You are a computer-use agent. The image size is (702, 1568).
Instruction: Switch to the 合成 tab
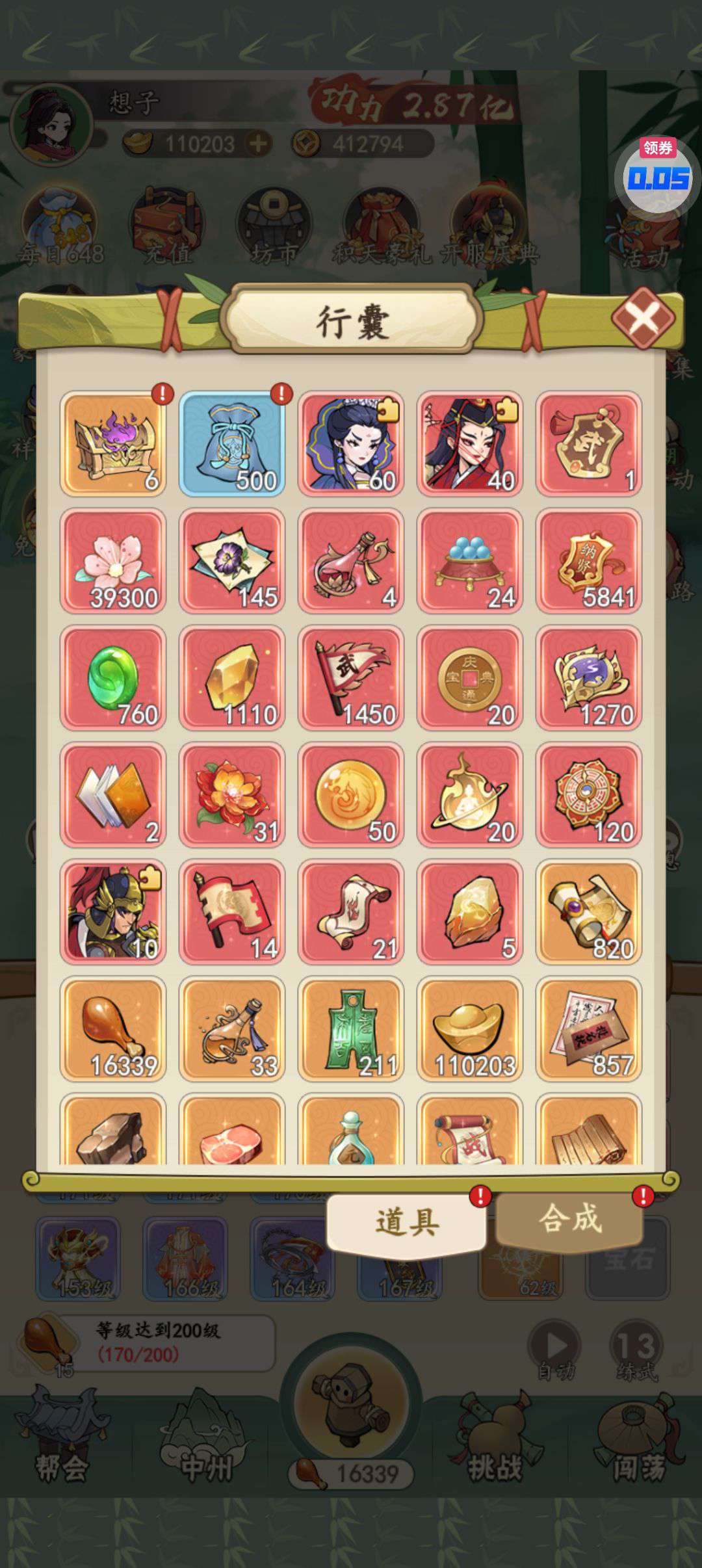(569, 1218)
